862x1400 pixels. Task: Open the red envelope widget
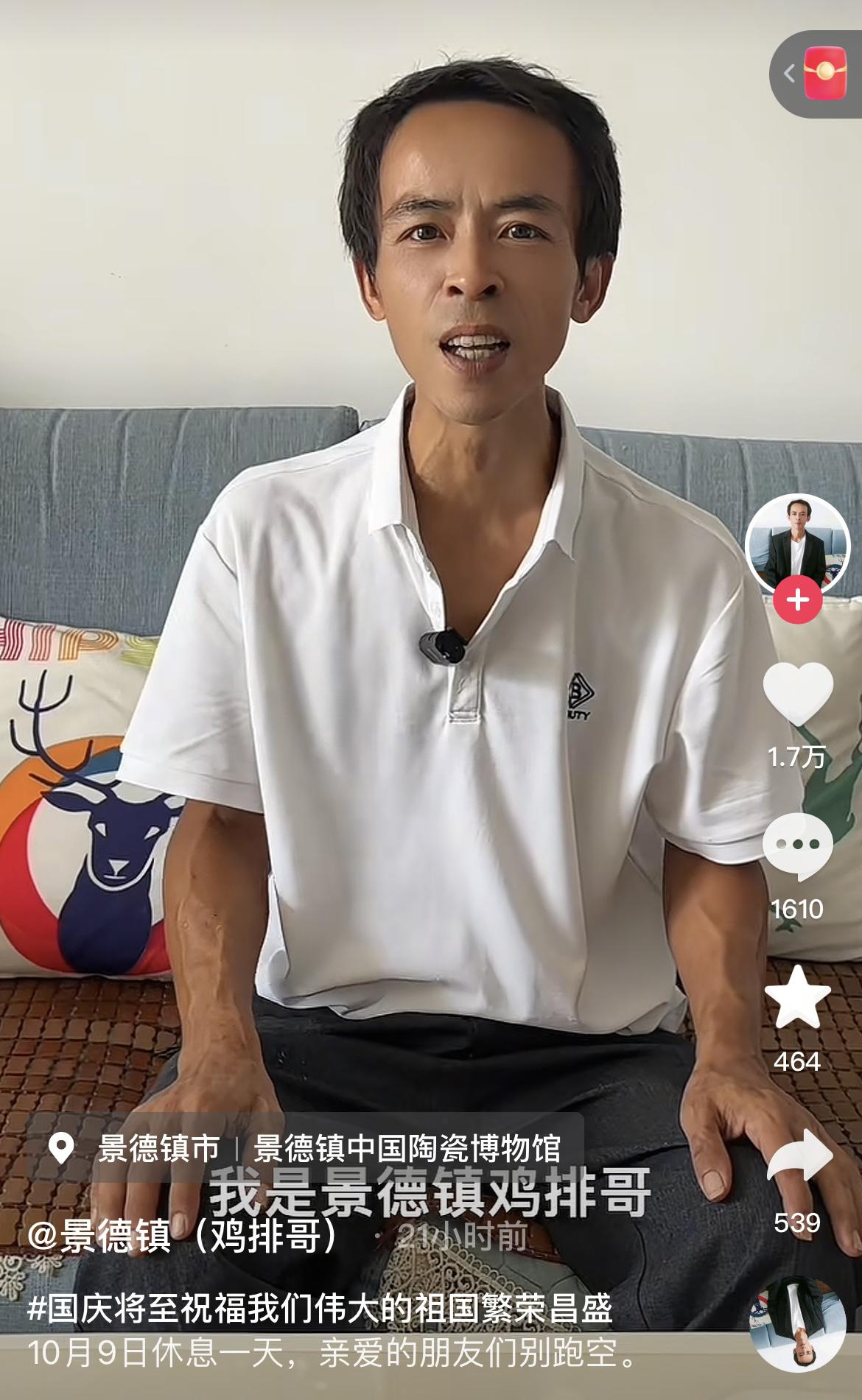(825, 73)
